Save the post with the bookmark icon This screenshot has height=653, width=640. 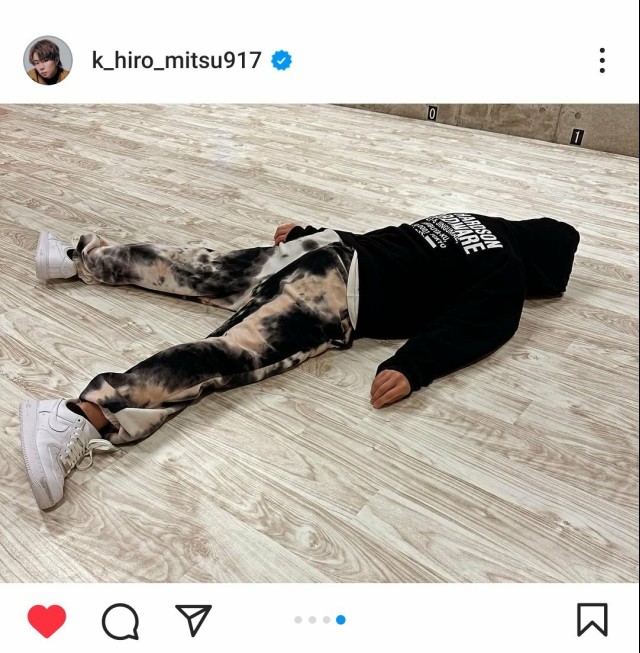(592, 620)
